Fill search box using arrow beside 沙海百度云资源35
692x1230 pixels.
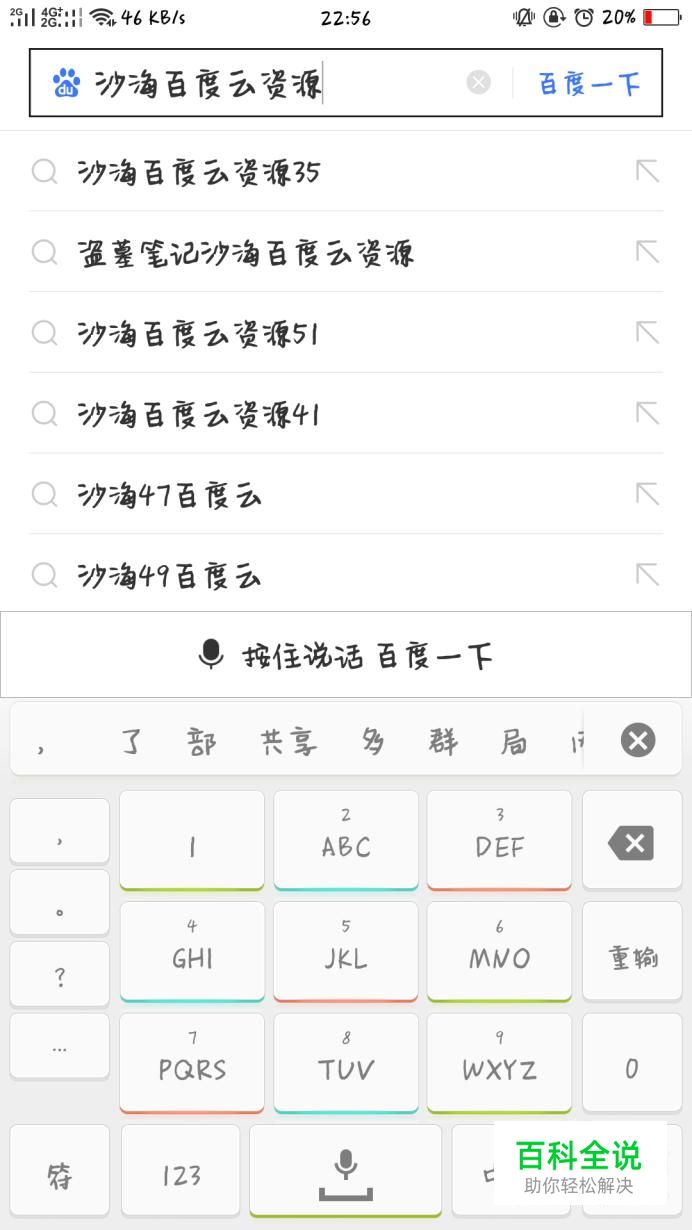(x=648, y=171)
